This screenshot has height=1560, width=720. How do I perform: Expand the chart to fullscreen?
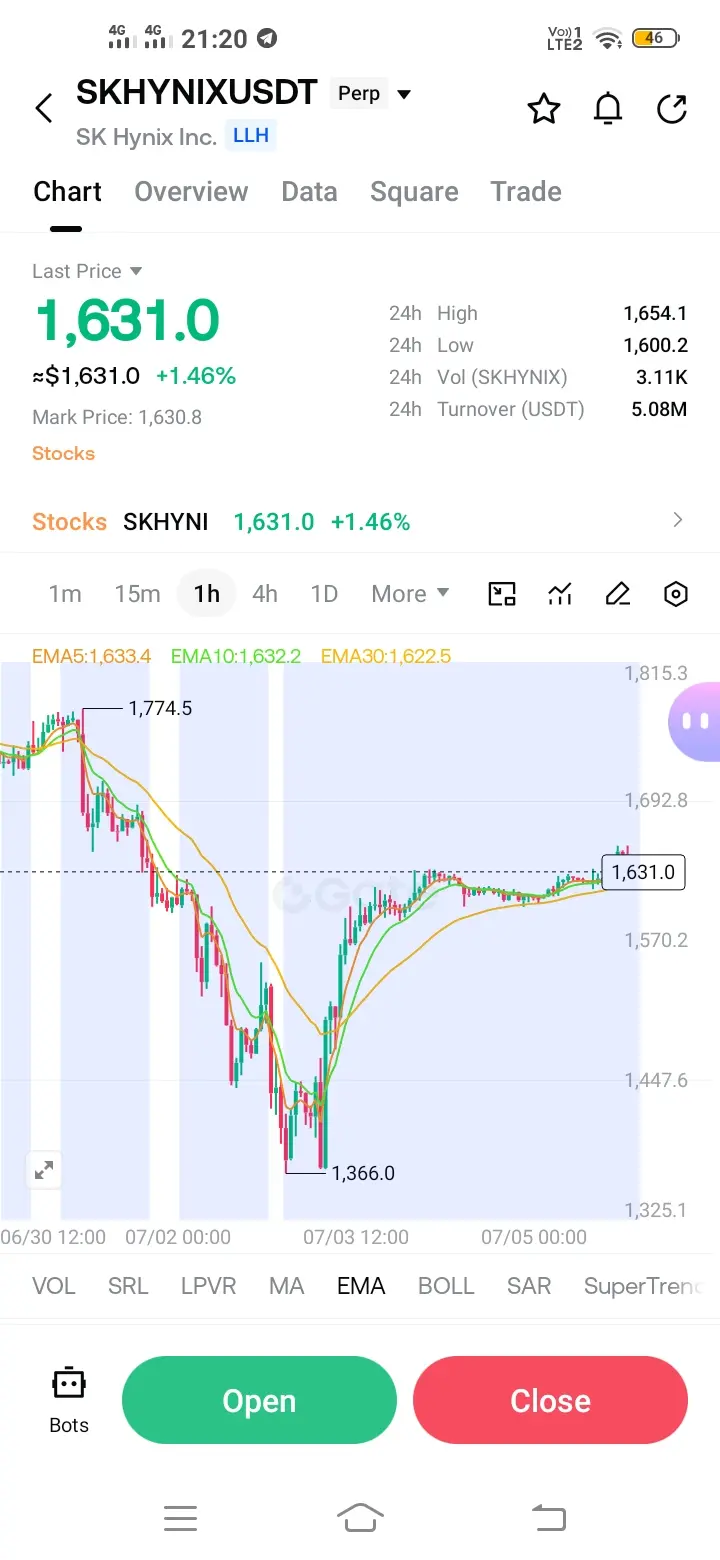(44, 1170)
